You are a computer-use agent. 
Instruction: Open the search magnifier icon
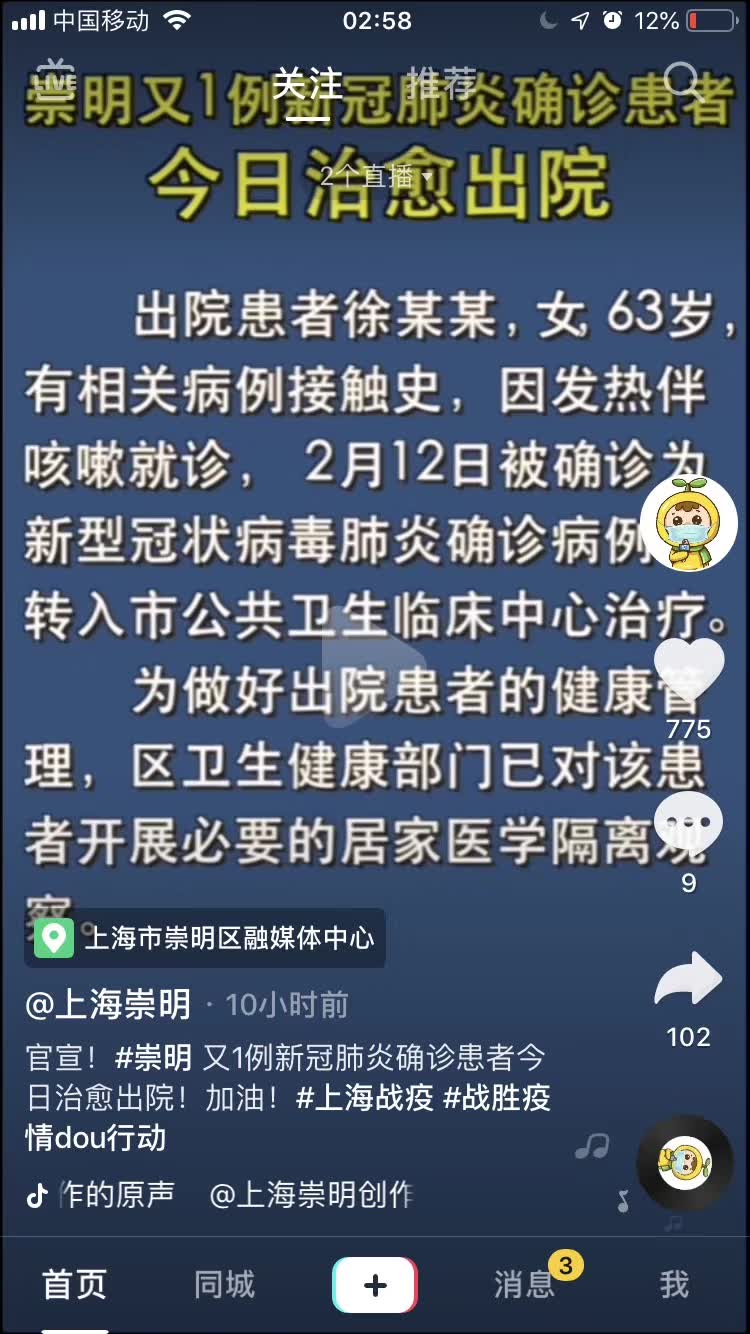pos(683,82)
